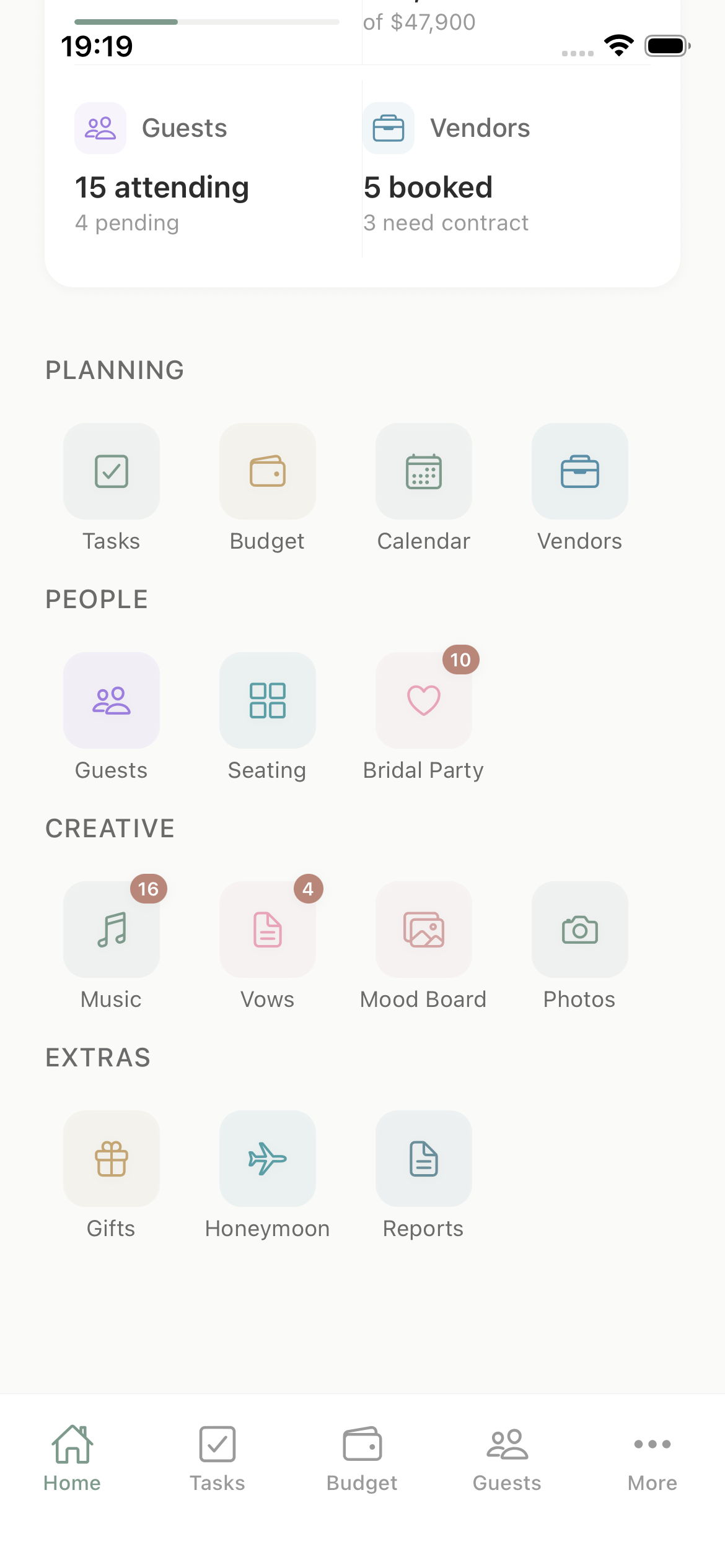
Task: Open the Photos camera icon
Action: (x=579, y=930)
